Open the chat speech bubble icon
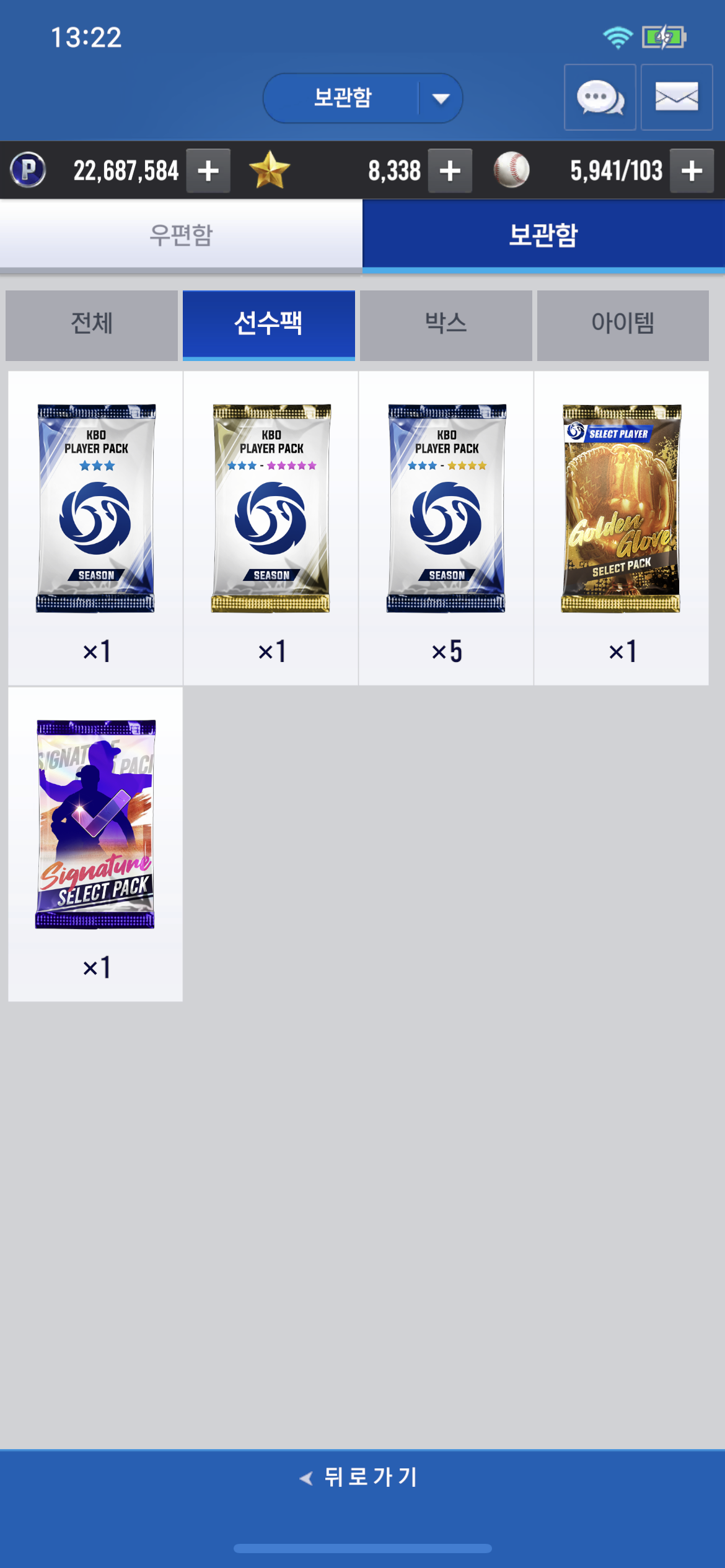725x1568 pixels. (600, 97)
